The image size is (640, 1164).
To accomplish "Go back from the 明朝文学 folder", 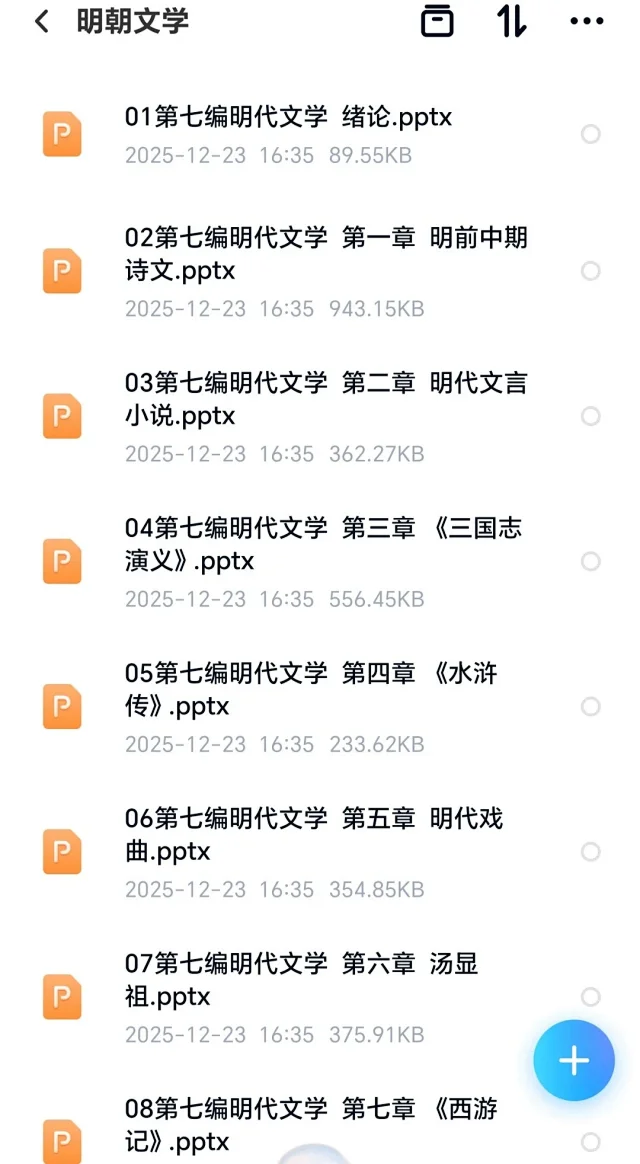I will coord(41,21).
